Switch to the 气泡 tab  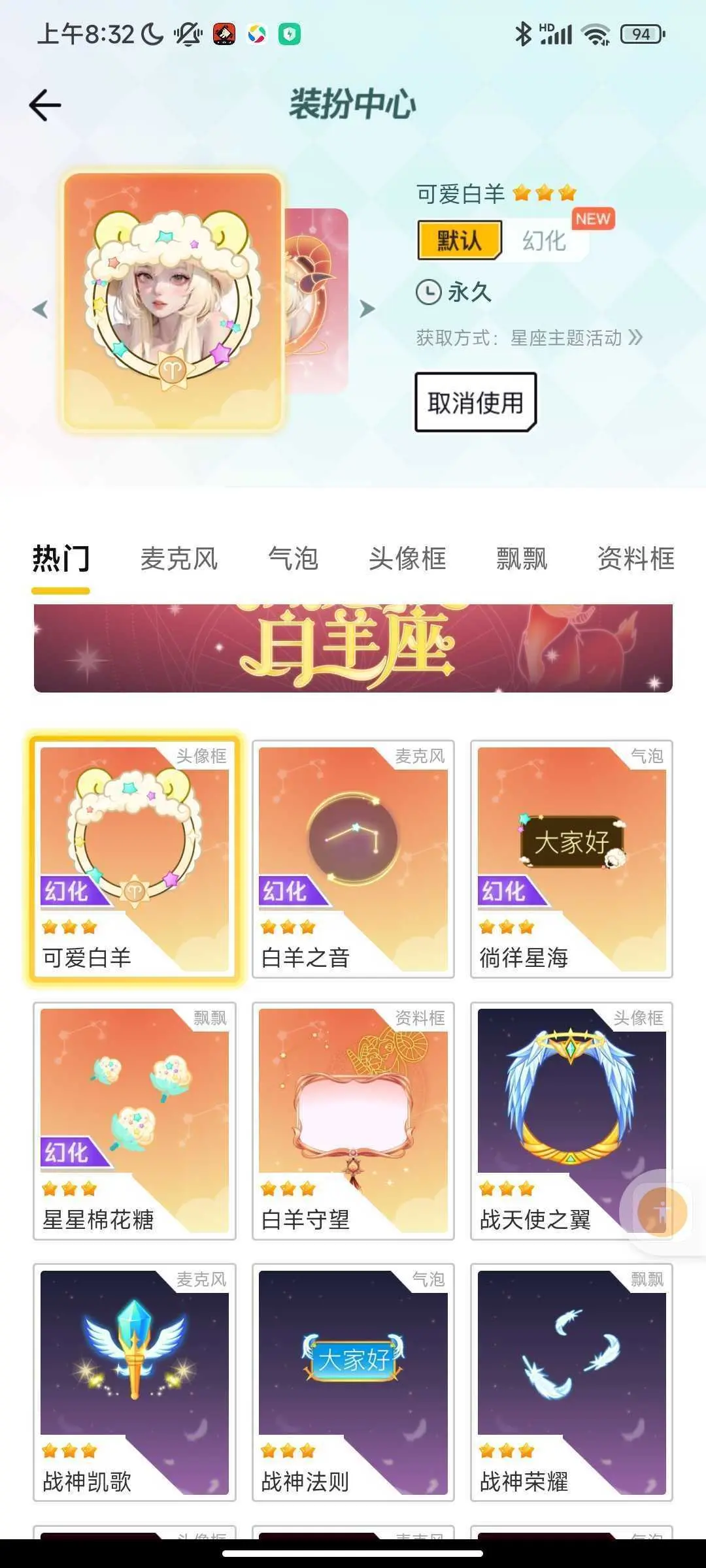pos(293,559)
